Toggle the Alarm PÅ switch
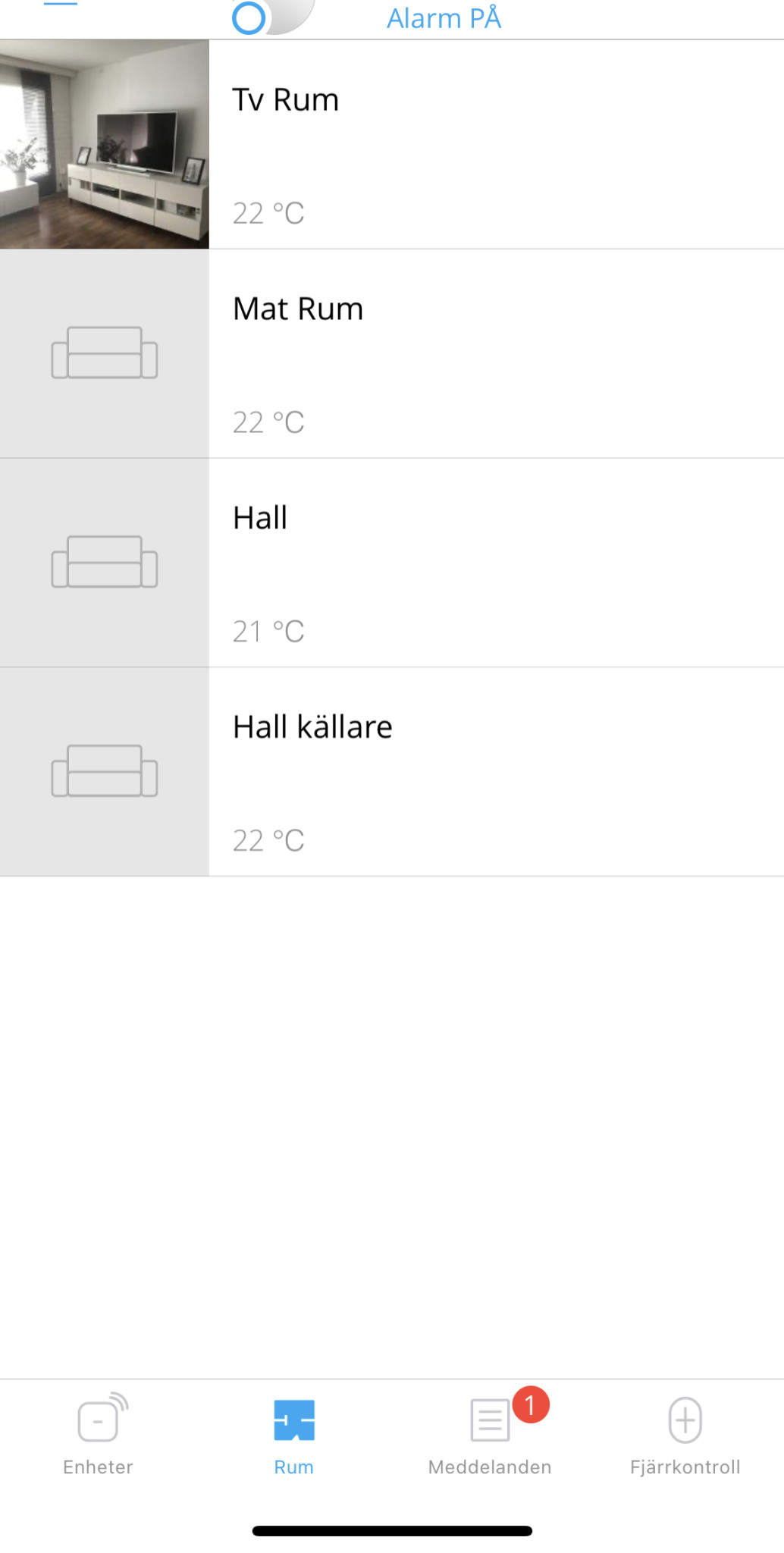The height and width of the screenshot is (1553, 784). (271, 17)
